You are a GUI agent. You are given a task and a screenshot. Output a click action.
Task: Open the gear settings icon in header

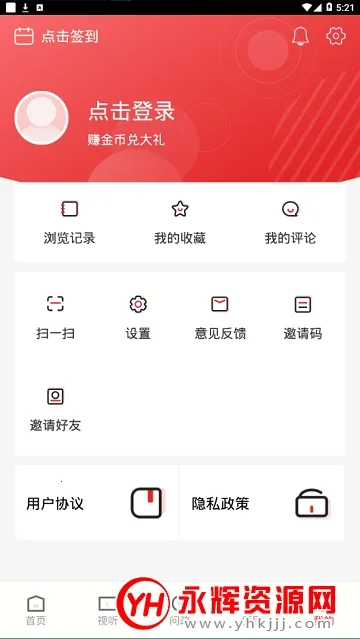click(336, 36)
